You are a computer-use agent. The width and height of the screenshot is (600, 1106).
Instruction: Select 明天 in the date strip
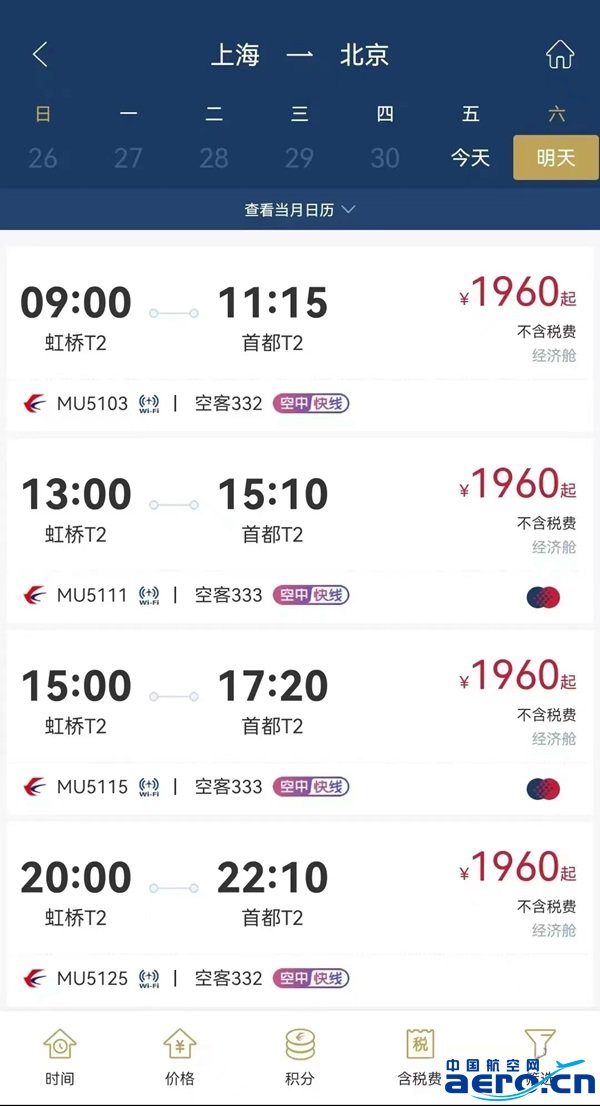tap(556, 157)
